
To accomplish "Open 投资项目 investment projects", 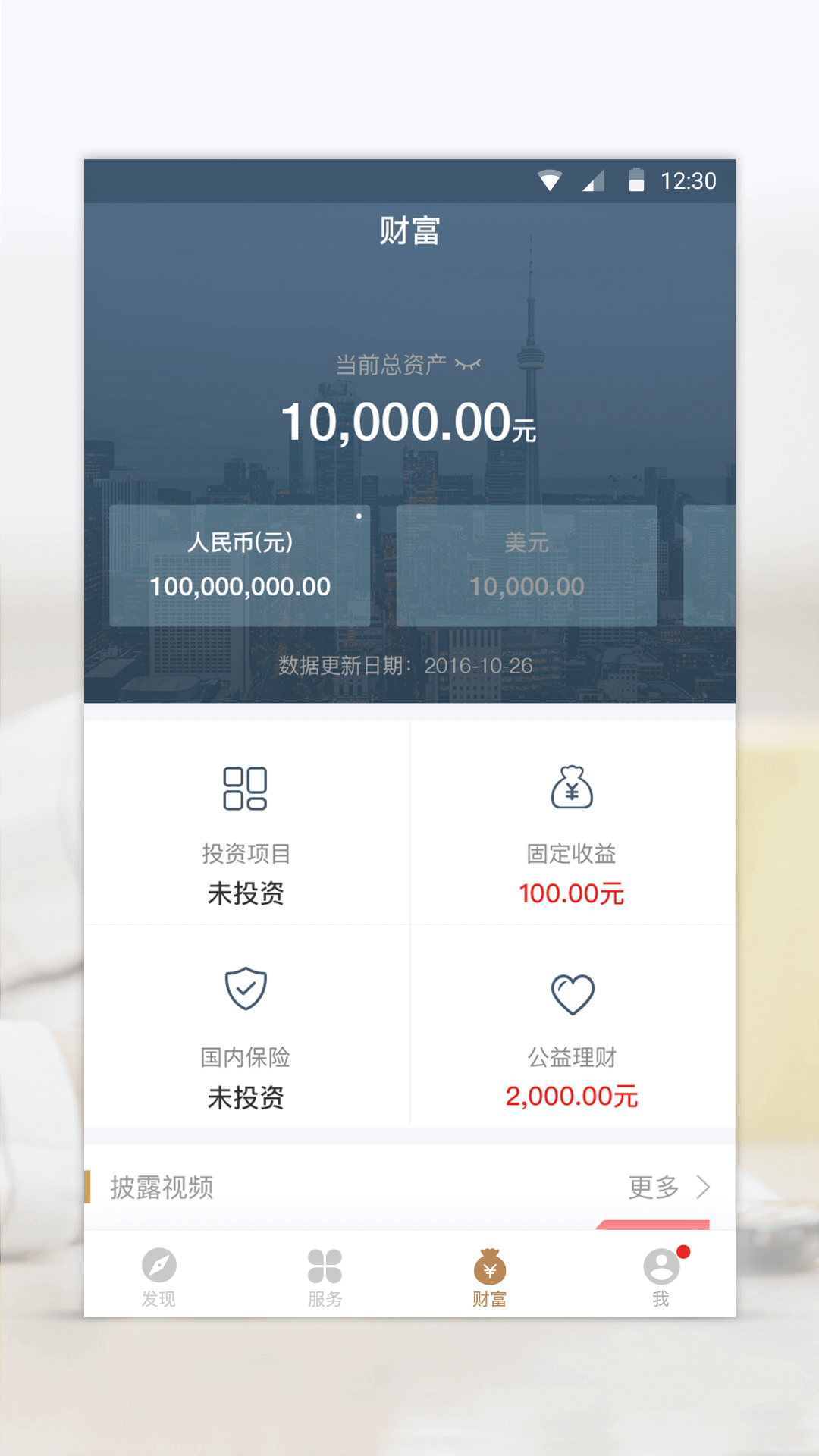I will [x=246, y=823].
